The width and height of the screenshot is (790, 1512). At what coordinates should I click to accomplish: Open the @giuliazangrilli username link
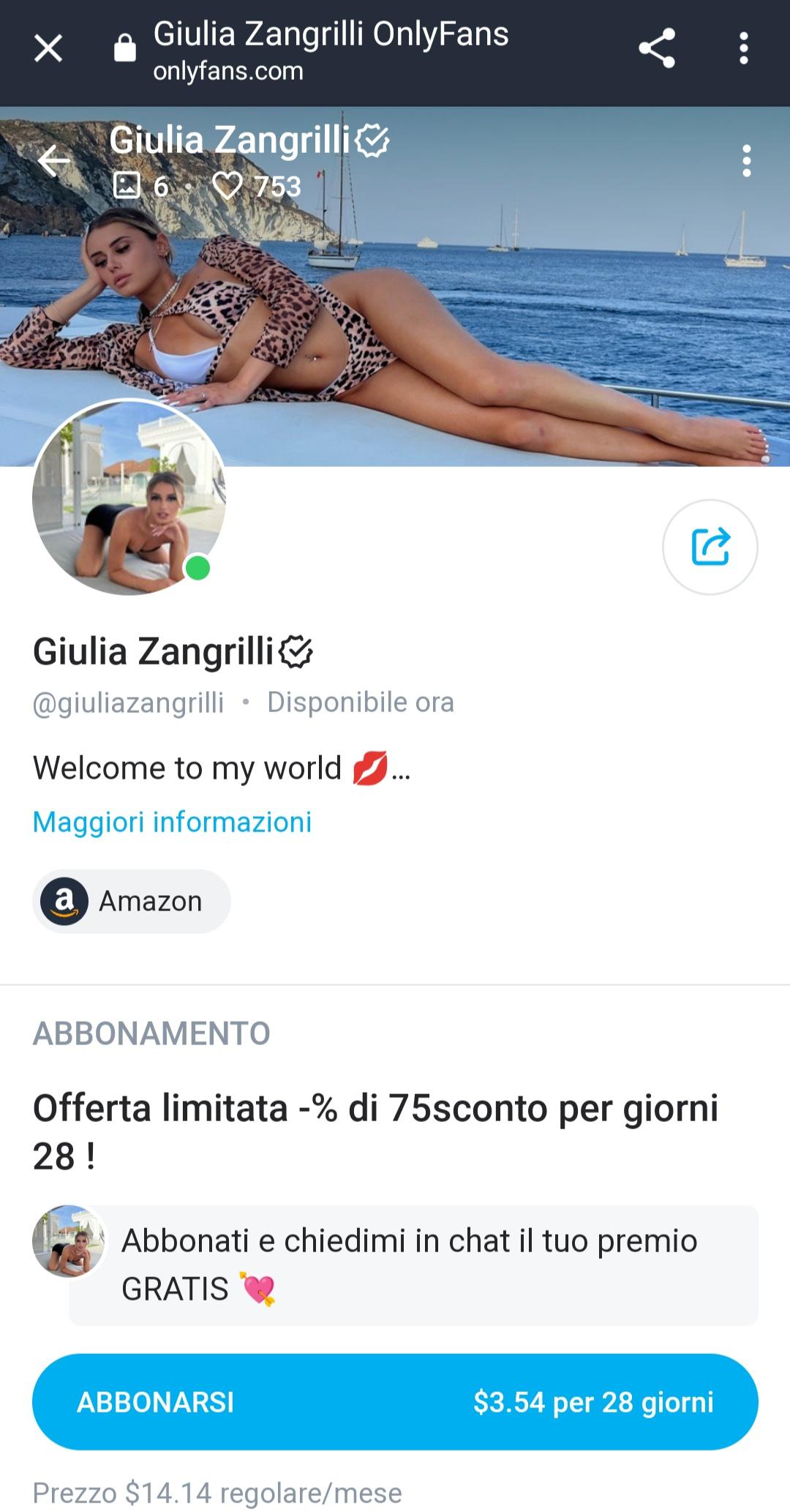point(127,701)
